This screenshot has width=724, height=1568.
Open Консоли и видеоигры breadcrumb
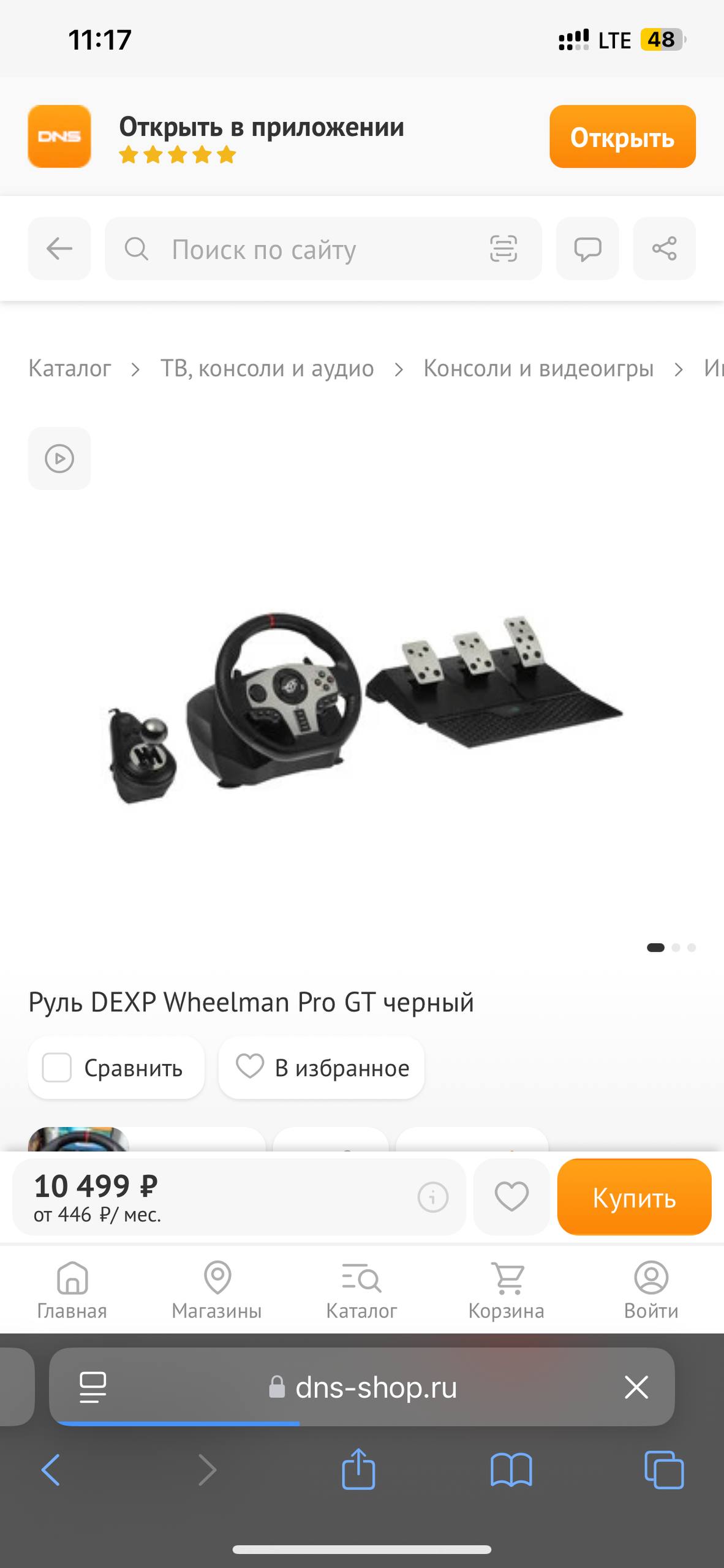(538, 368)
